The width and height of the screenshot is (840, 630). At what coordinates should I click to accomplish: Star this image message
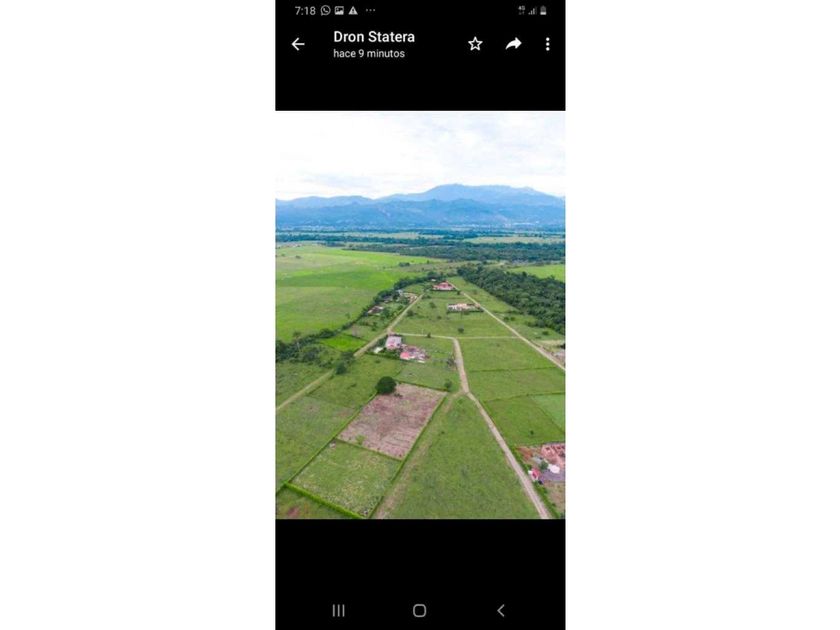(475, 44)
